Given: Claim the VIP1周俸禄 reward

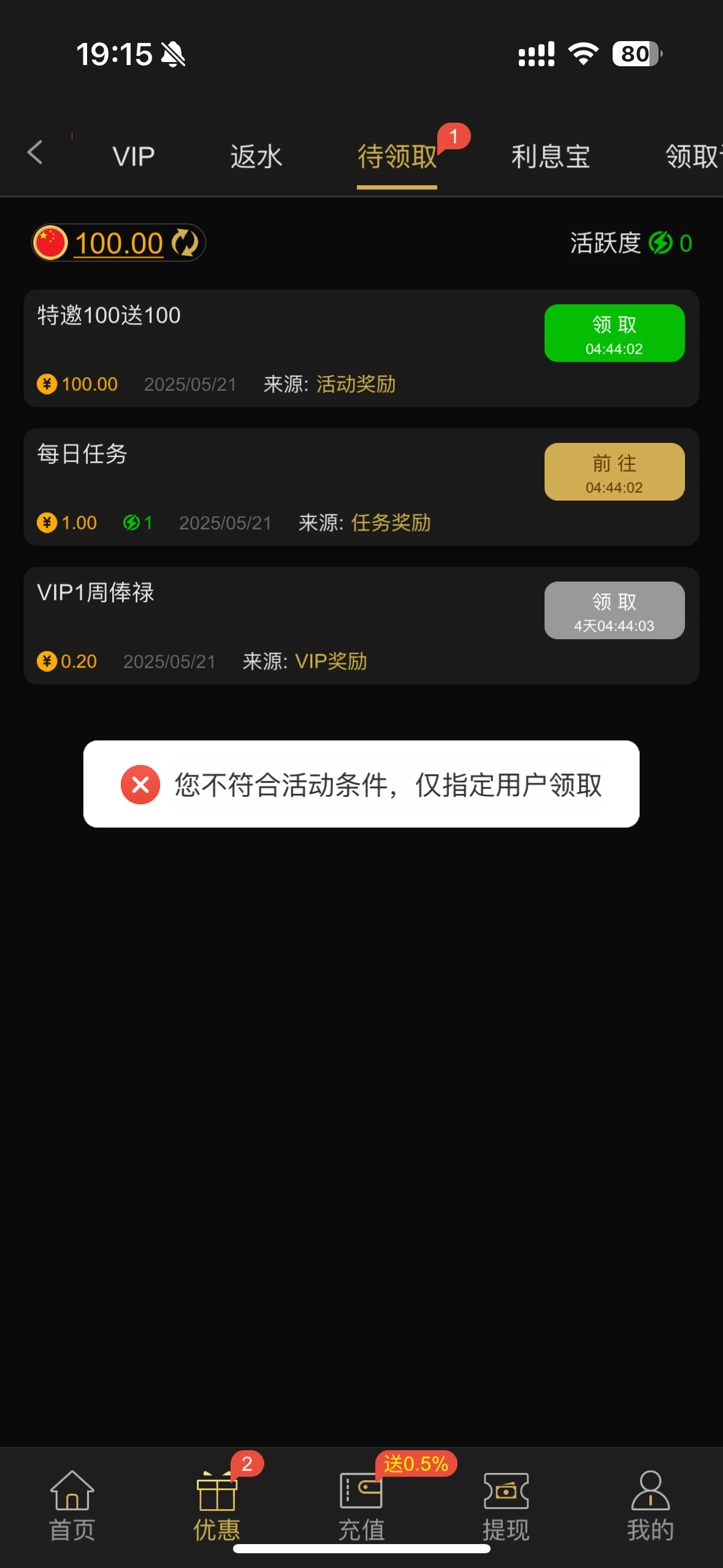Looking at the screenshot, I should tap(614, 610).
